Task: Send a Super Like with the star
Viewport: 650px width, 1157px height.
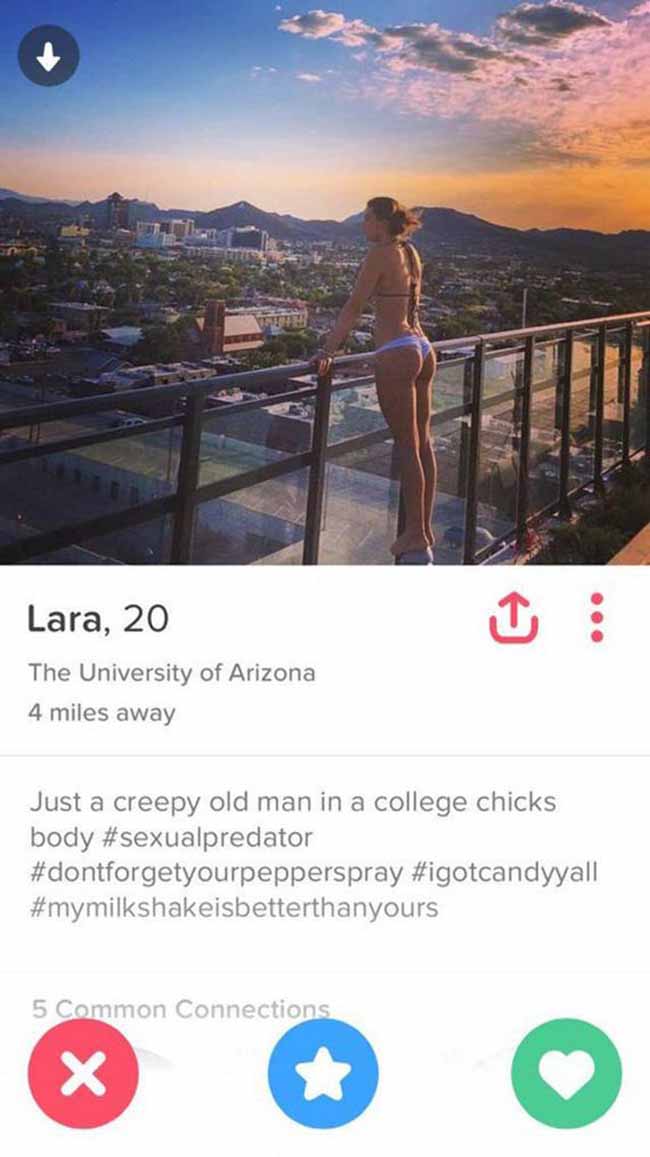Action: coord(323,1074)
